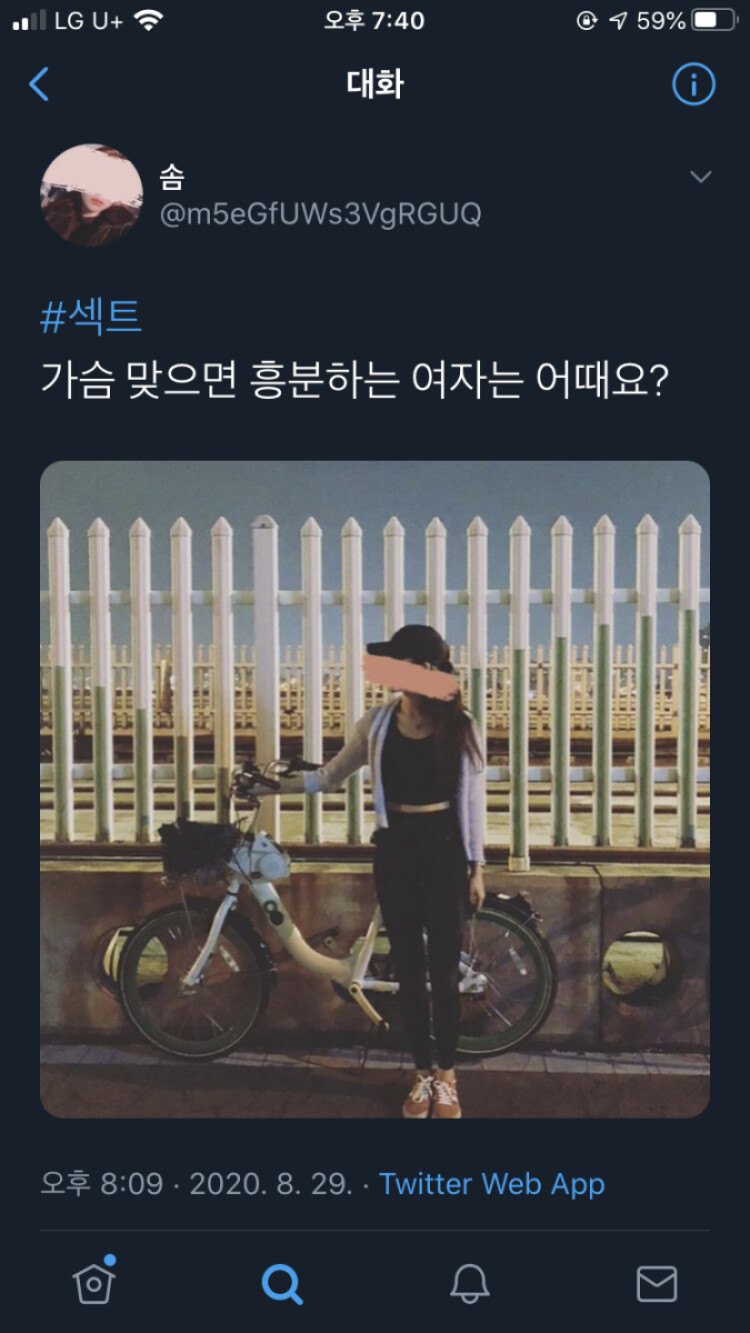The width and height of the screenshot is (750, 1333).
Task: Open the attached tweet photo
Action: (375, 789)
